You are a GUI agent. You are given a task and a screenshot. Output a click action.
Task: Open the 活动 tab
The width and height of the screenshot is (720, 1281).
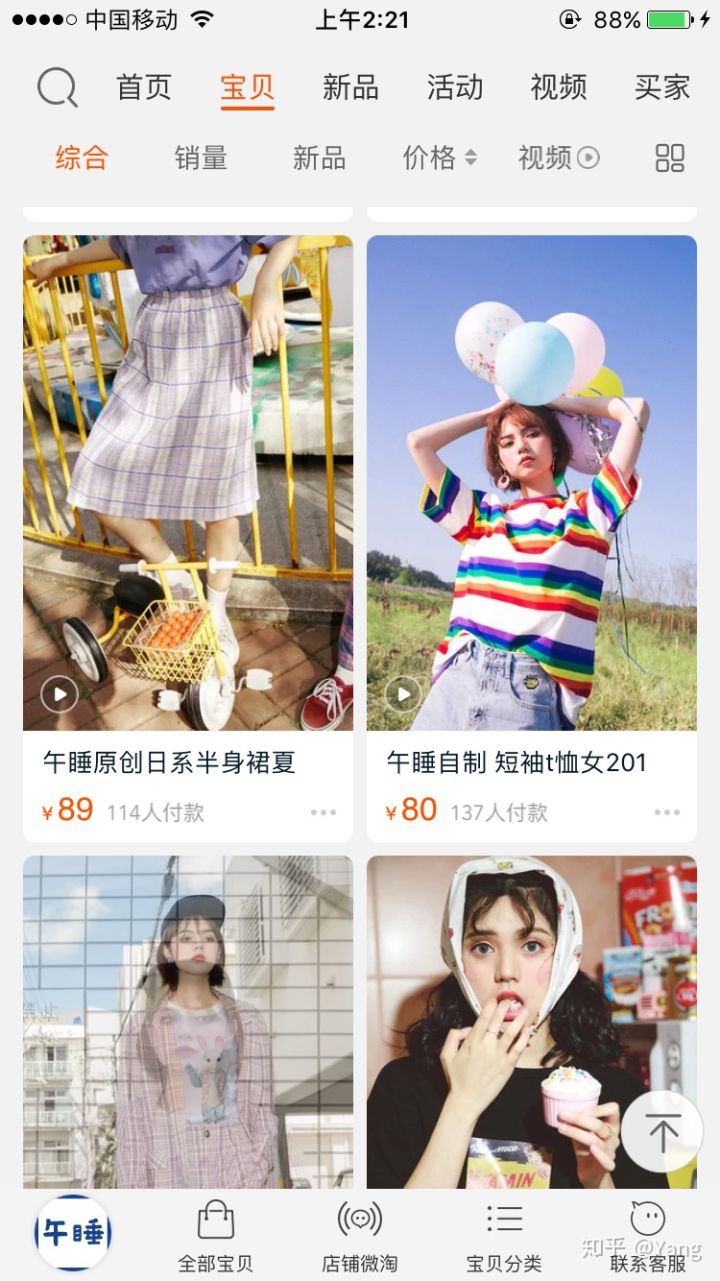[x=454, y=88]
